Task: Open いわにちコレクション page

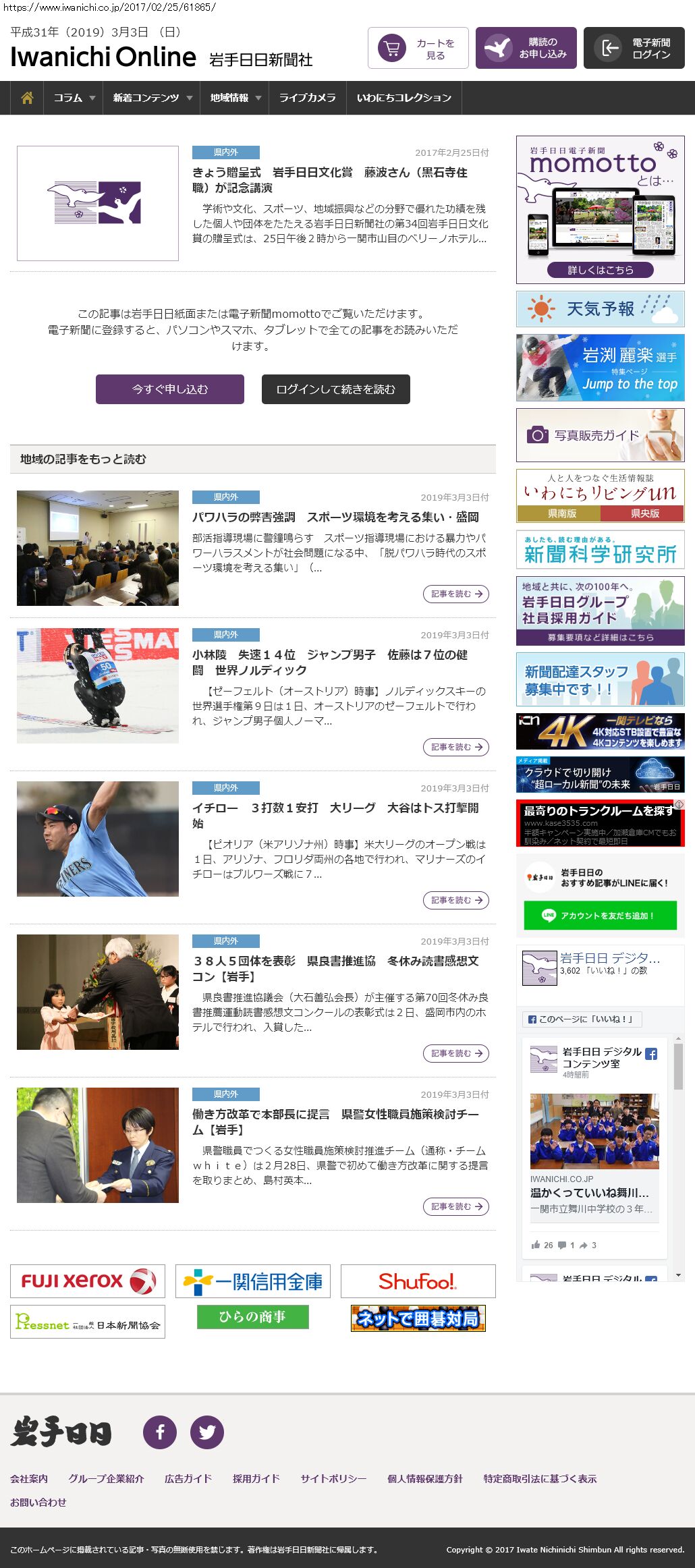Action: [x=404, y=98]
